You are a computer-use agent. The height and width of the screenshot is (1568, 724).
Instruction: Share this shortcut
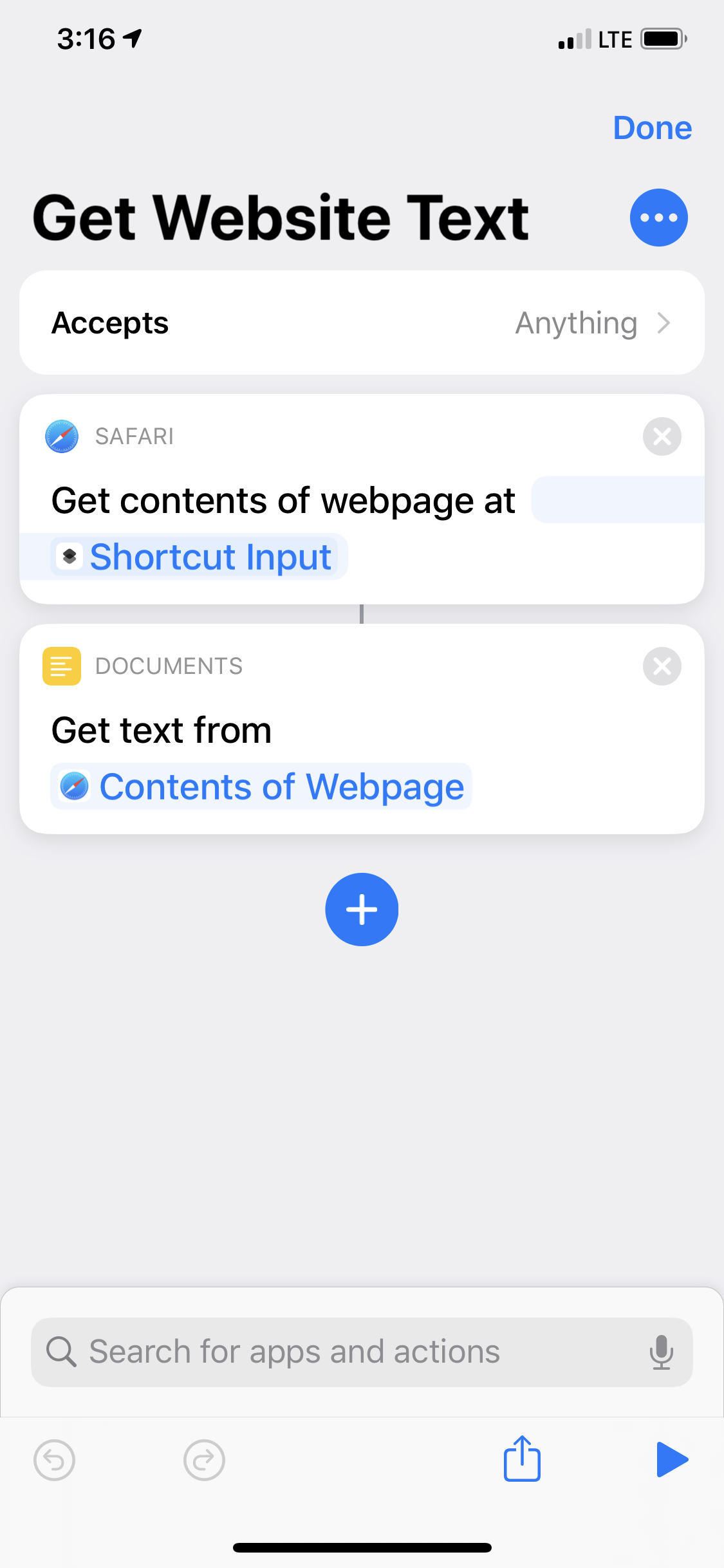(522, 1459)
